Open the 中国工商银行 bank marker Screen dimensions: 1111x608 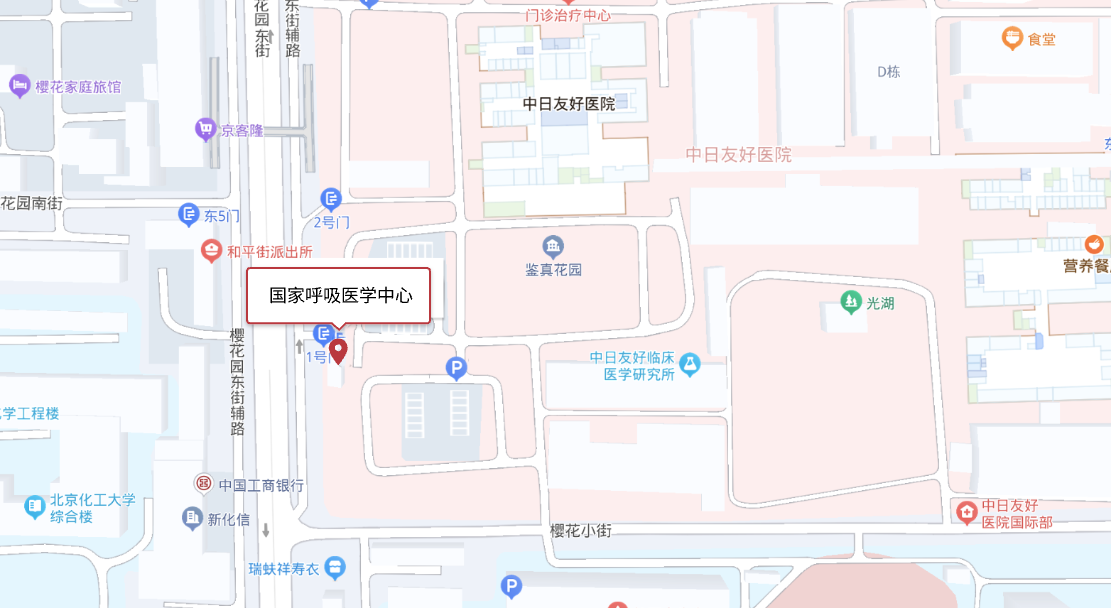[204, 485]
